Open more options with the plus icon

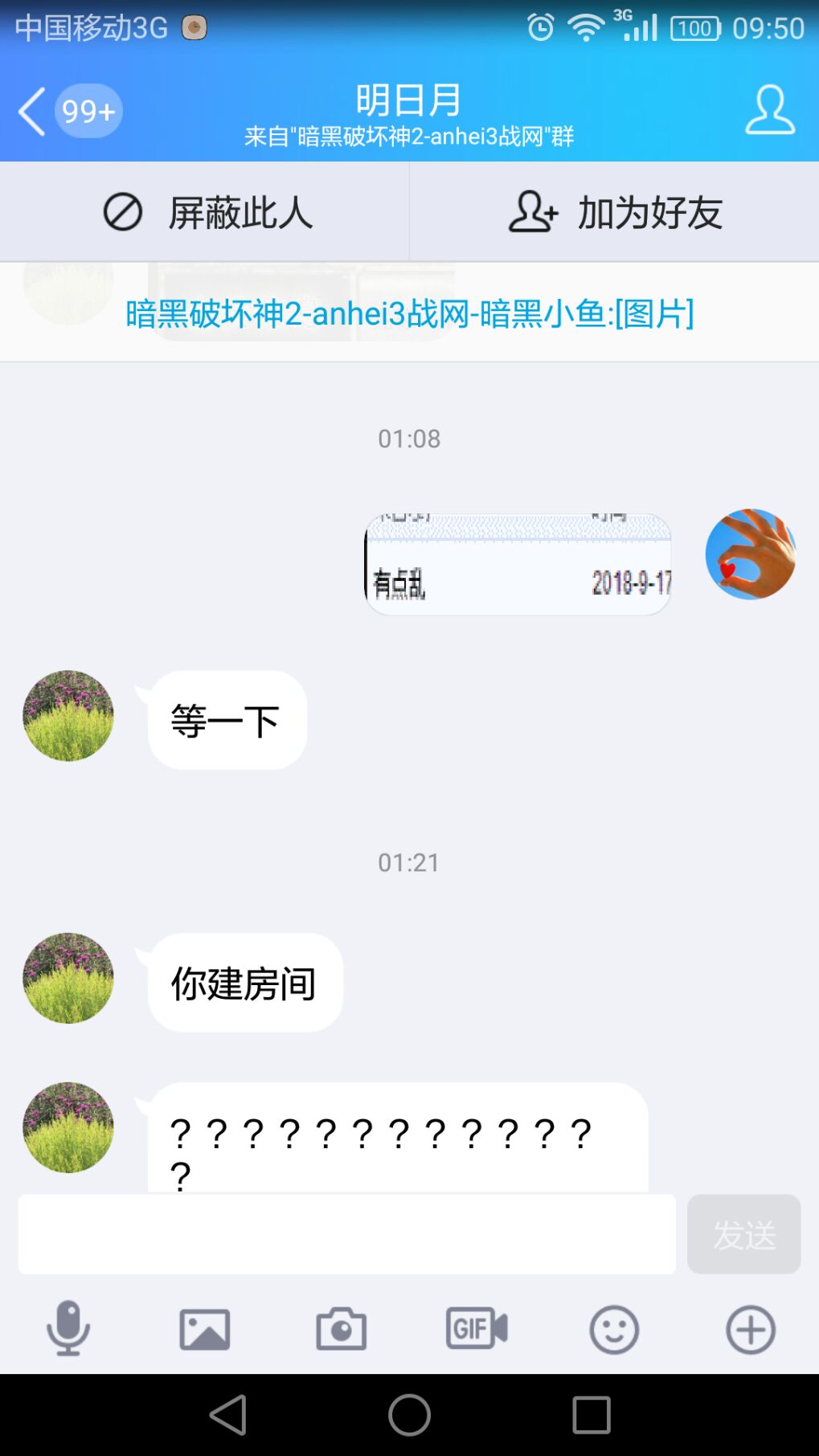tap(751, 1328)
